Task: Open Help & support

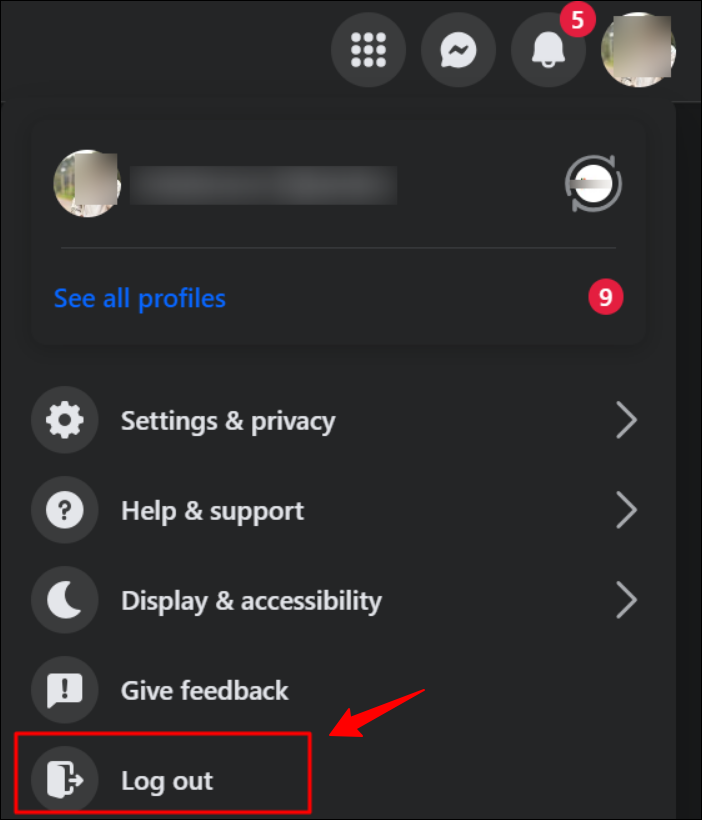Action: coord(212,511)
